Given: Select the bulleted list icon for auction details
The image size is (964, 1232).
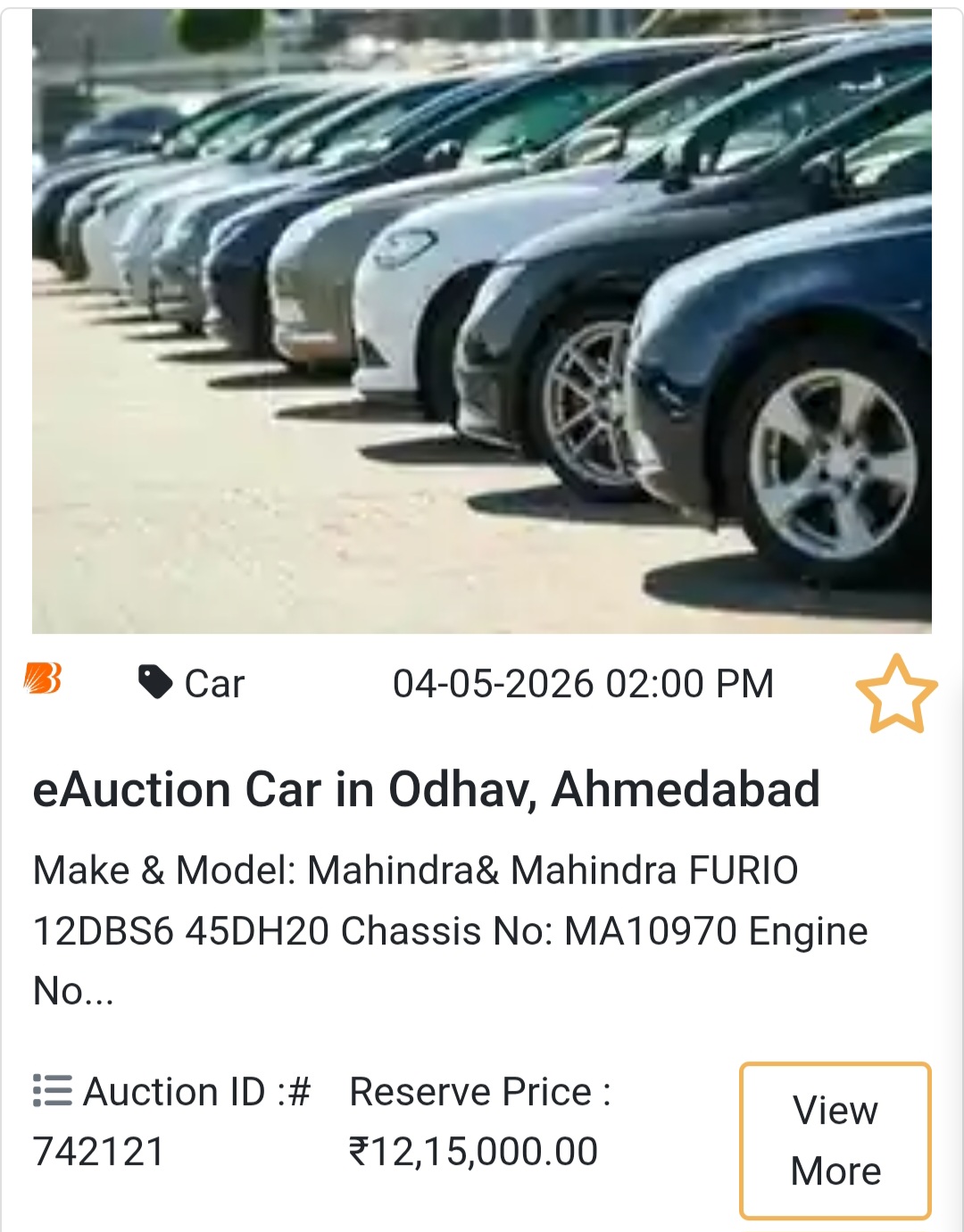Looking at the screenshot, I should (x=51, y=1090).
